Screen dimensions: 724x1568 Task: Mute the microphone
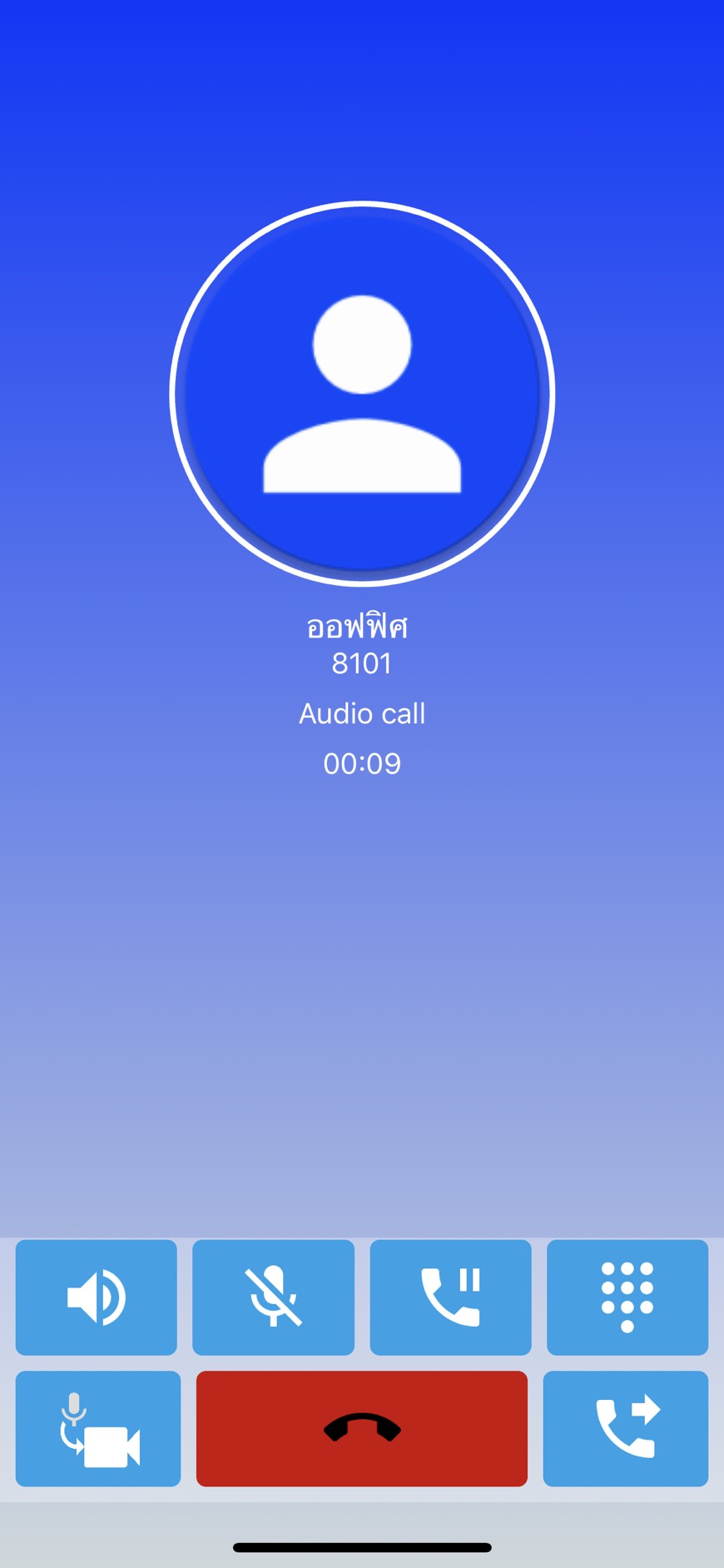coord(273,1297)
